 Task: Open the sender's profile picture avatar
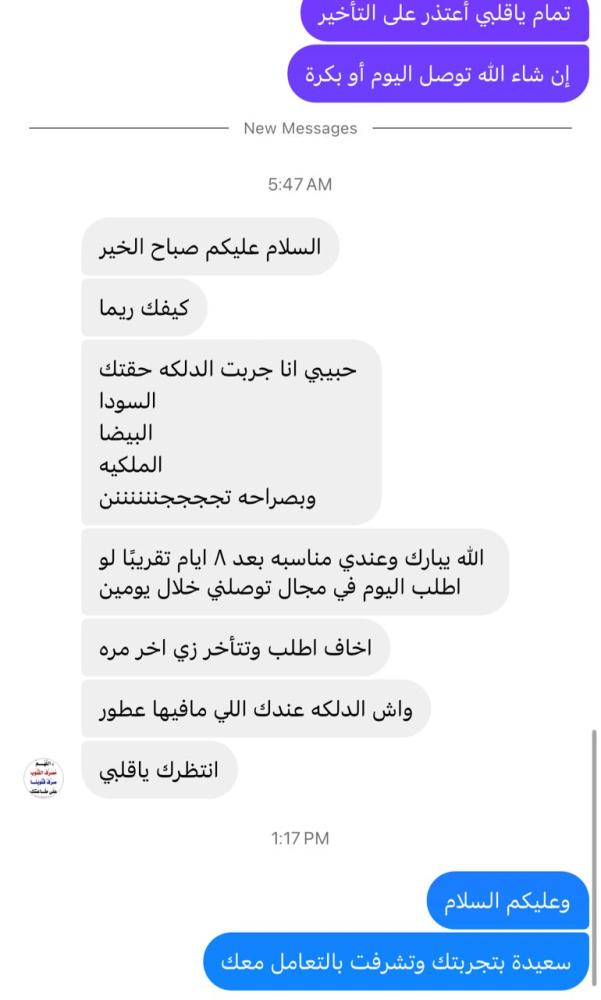[x=43, y=777]
